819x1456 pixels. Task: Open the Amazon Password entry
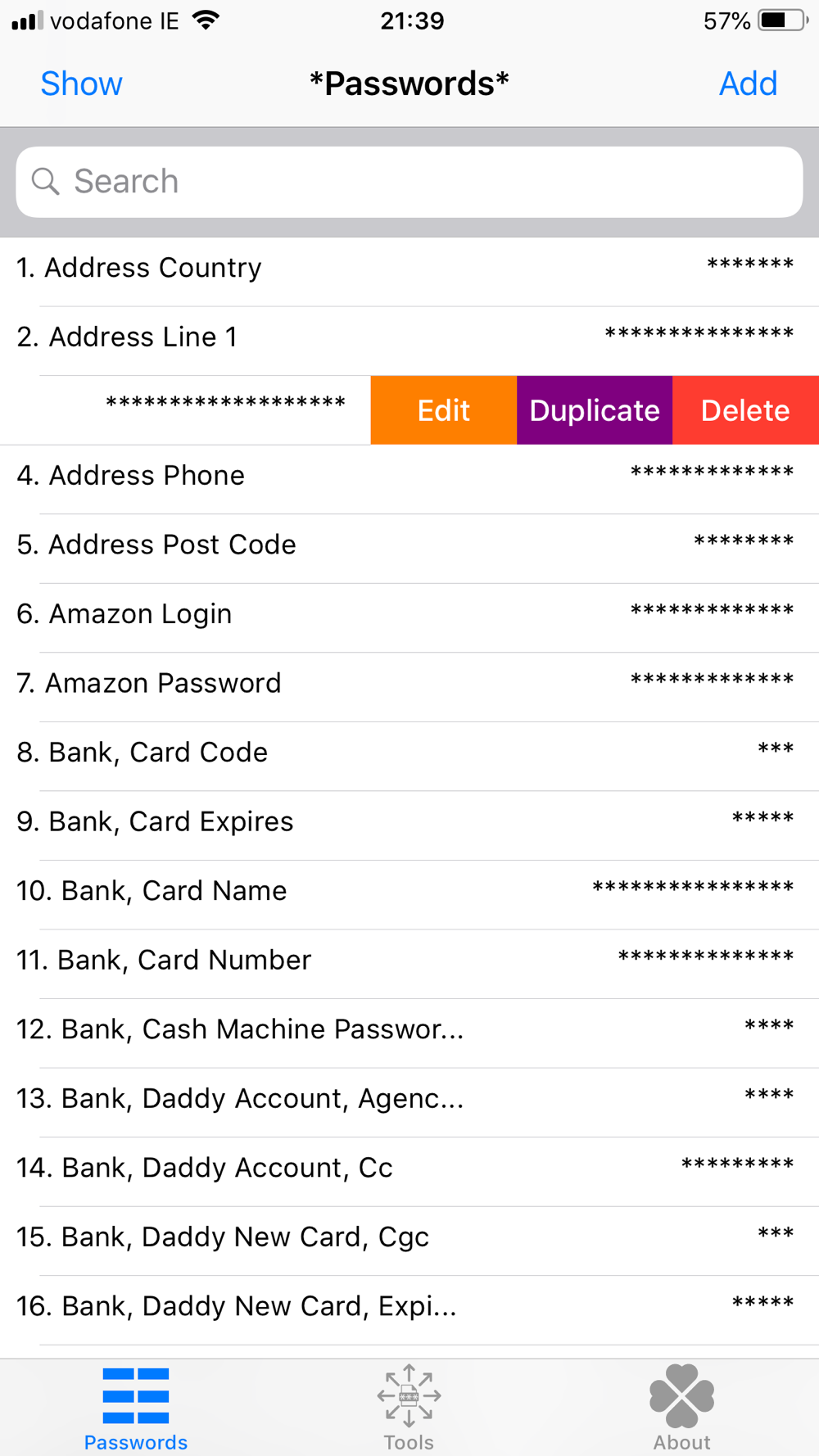coord(328,684)
